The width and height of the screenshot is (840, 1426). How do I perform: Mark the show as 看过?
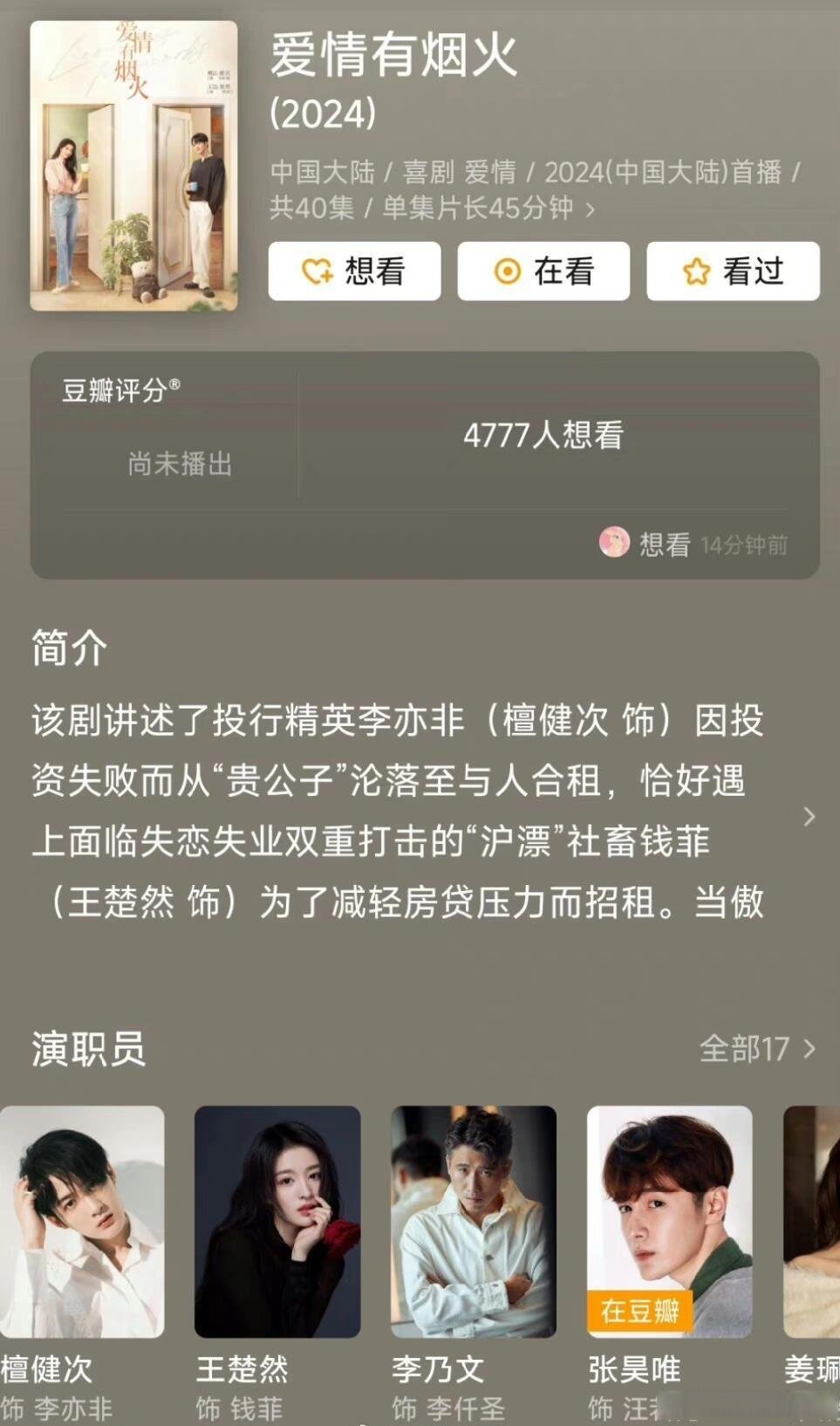click(x=731, y=271)
